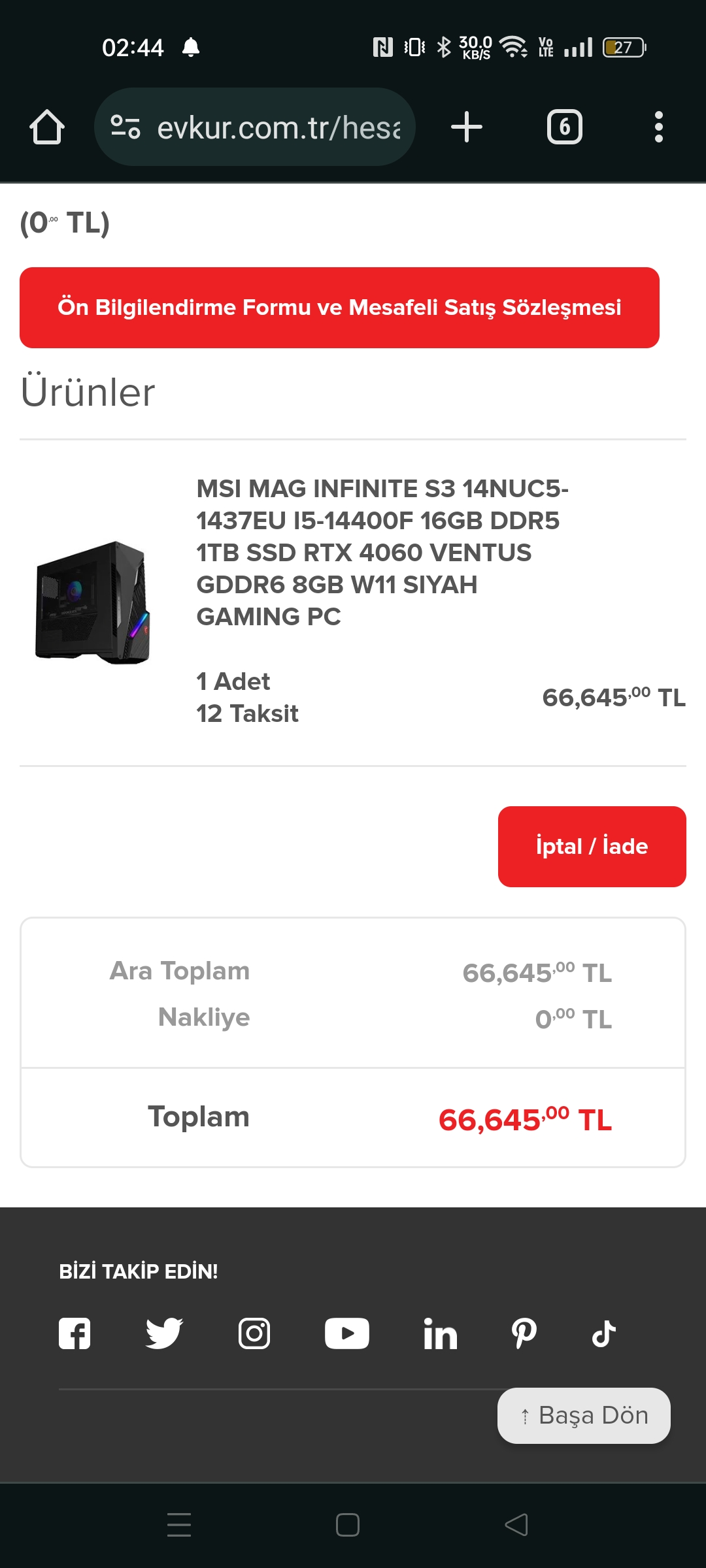Go back using the system back button
Viewport: 706px width, 1568px height.
pos(516,1525)
